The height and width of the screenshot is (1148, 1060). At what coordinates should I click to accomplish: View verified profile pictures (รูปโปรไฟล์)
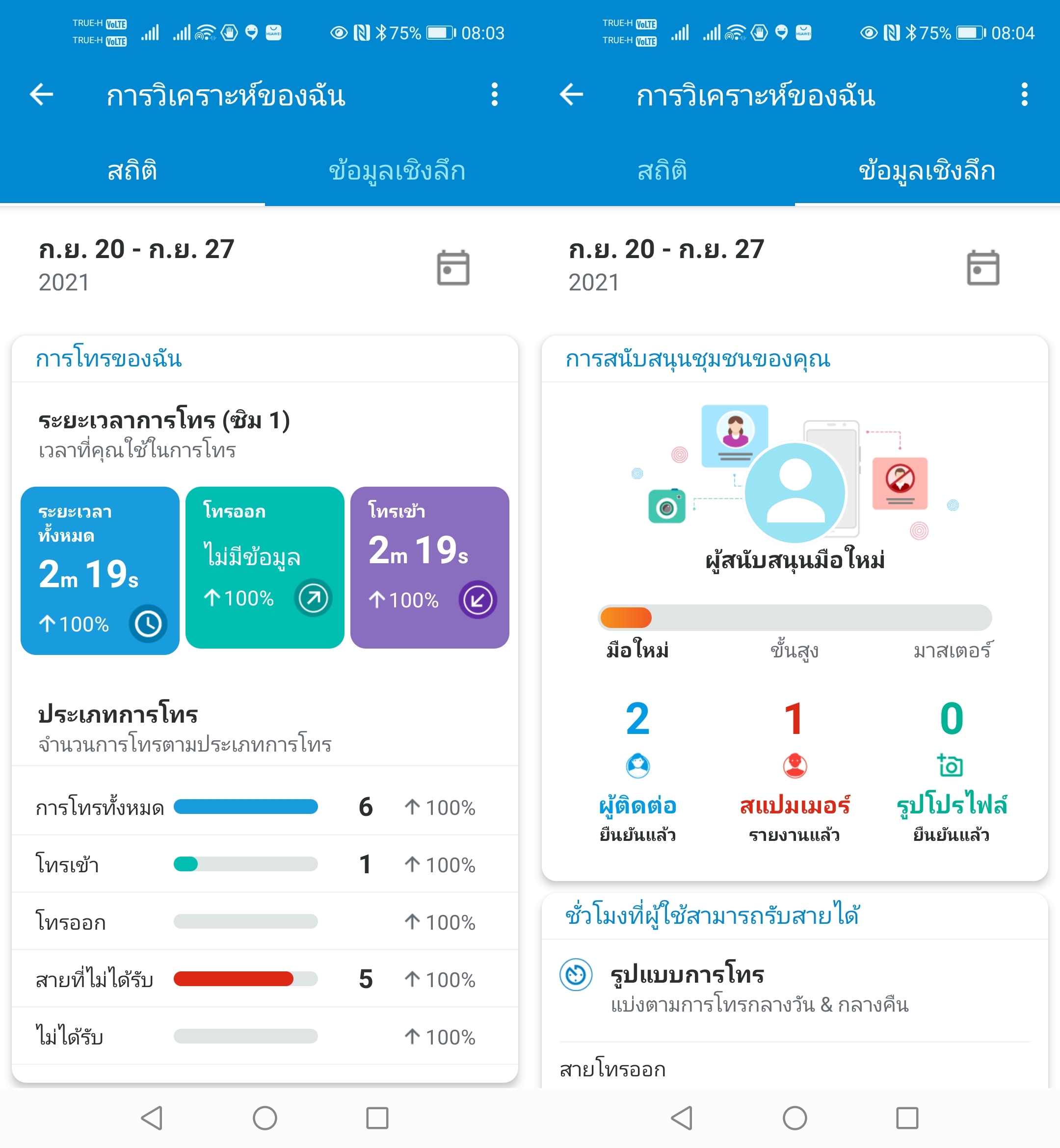coord(951,770)
